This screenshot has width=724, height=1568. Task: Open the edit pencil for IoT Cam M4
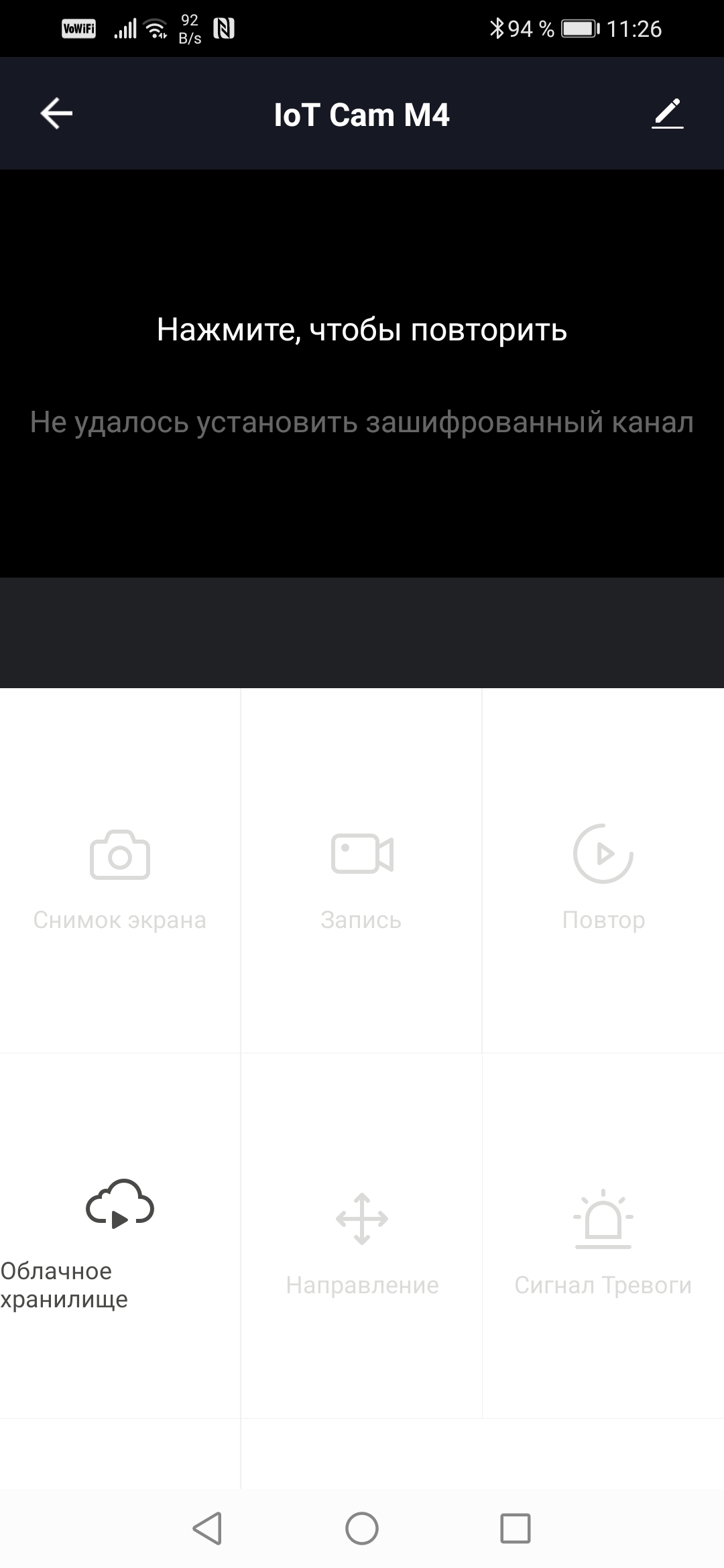coord(667,113)
